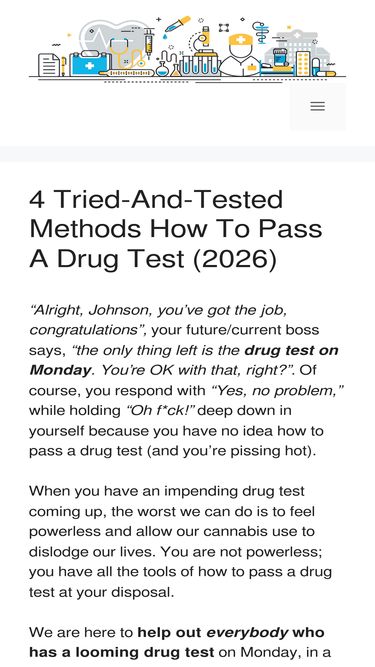Tap the medical illustration site logo banner

pyautogui.click(x=188, y=49)
